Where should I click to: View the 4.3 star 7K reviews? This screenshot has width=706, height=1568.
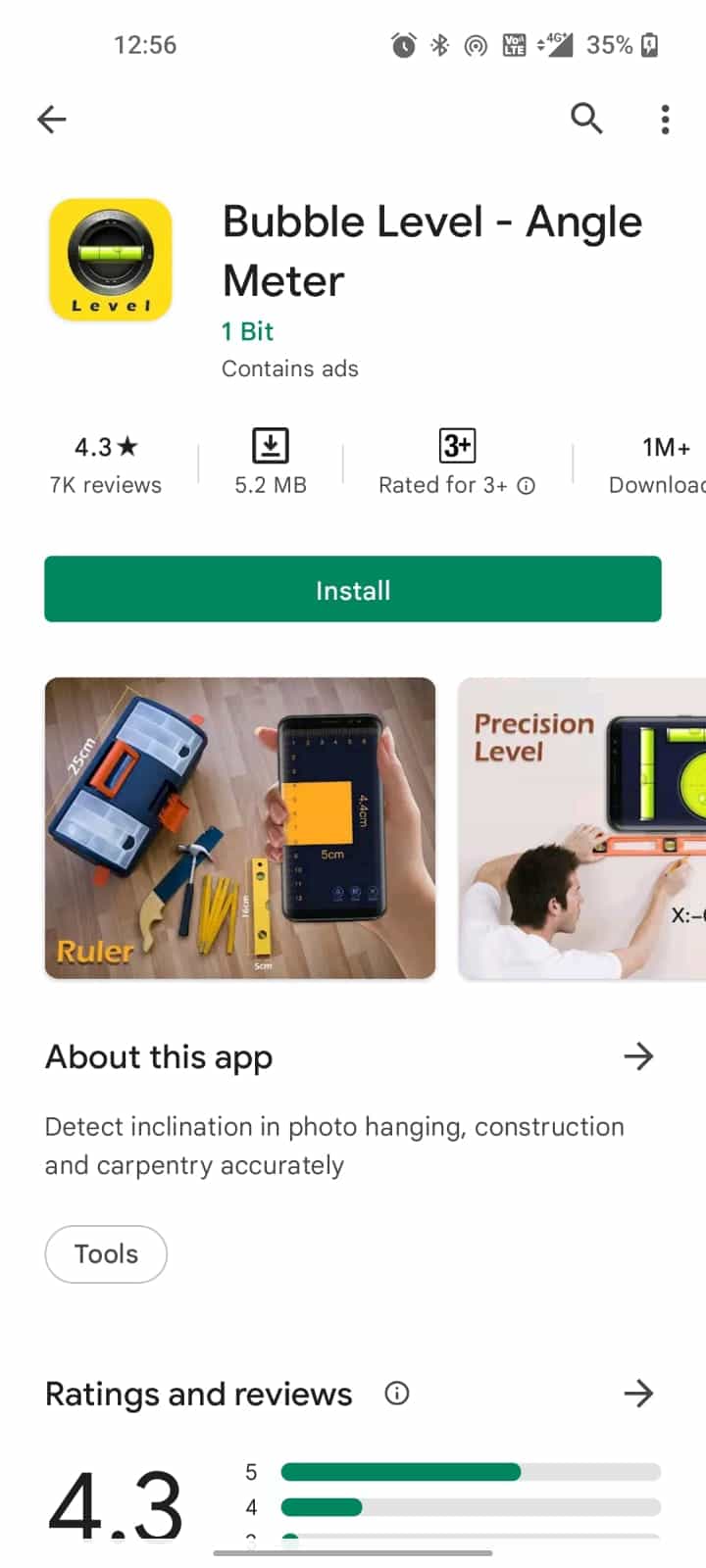pos(106,465)
